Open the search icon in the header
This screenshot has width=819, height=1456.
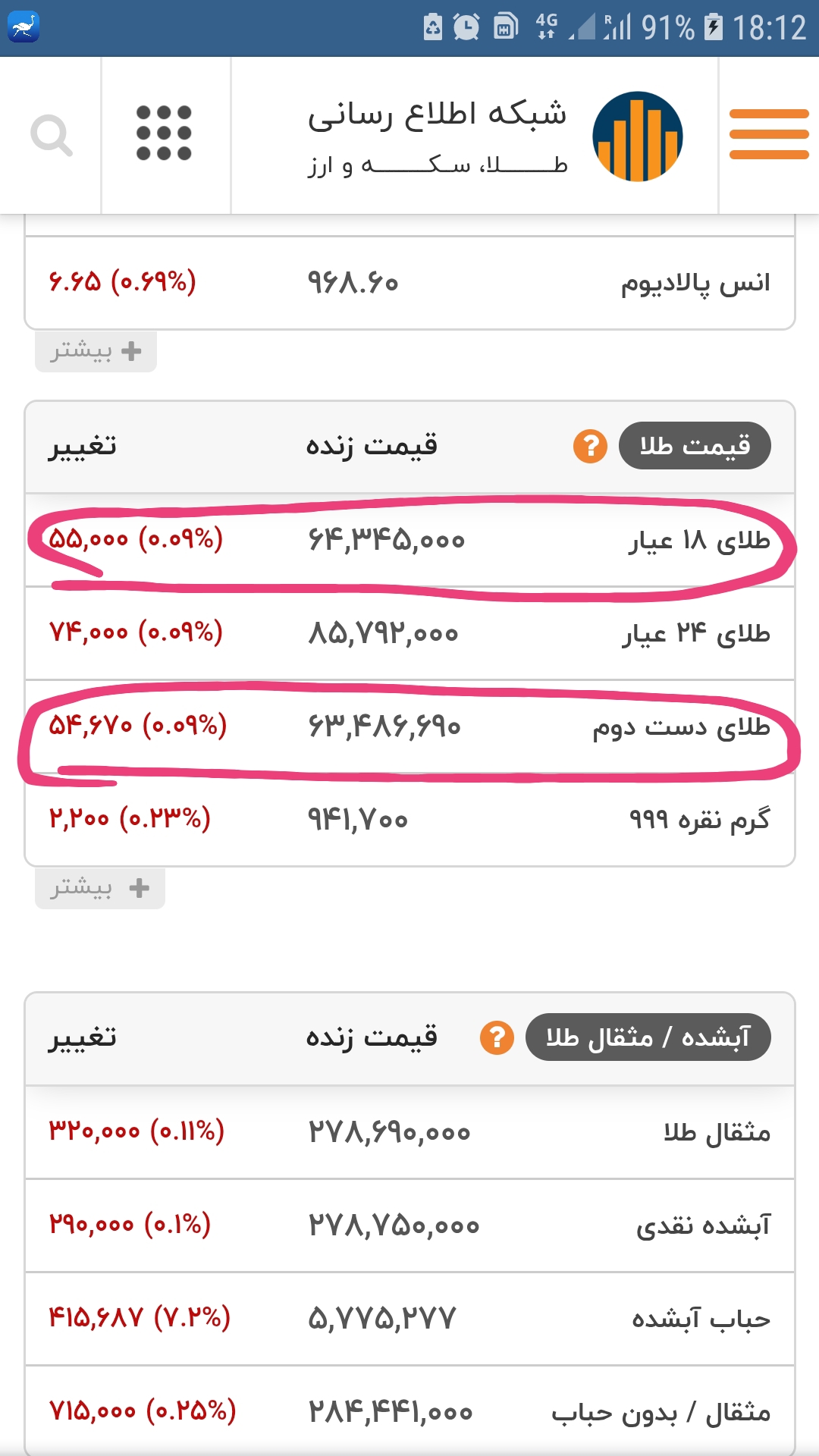(51, 135)
